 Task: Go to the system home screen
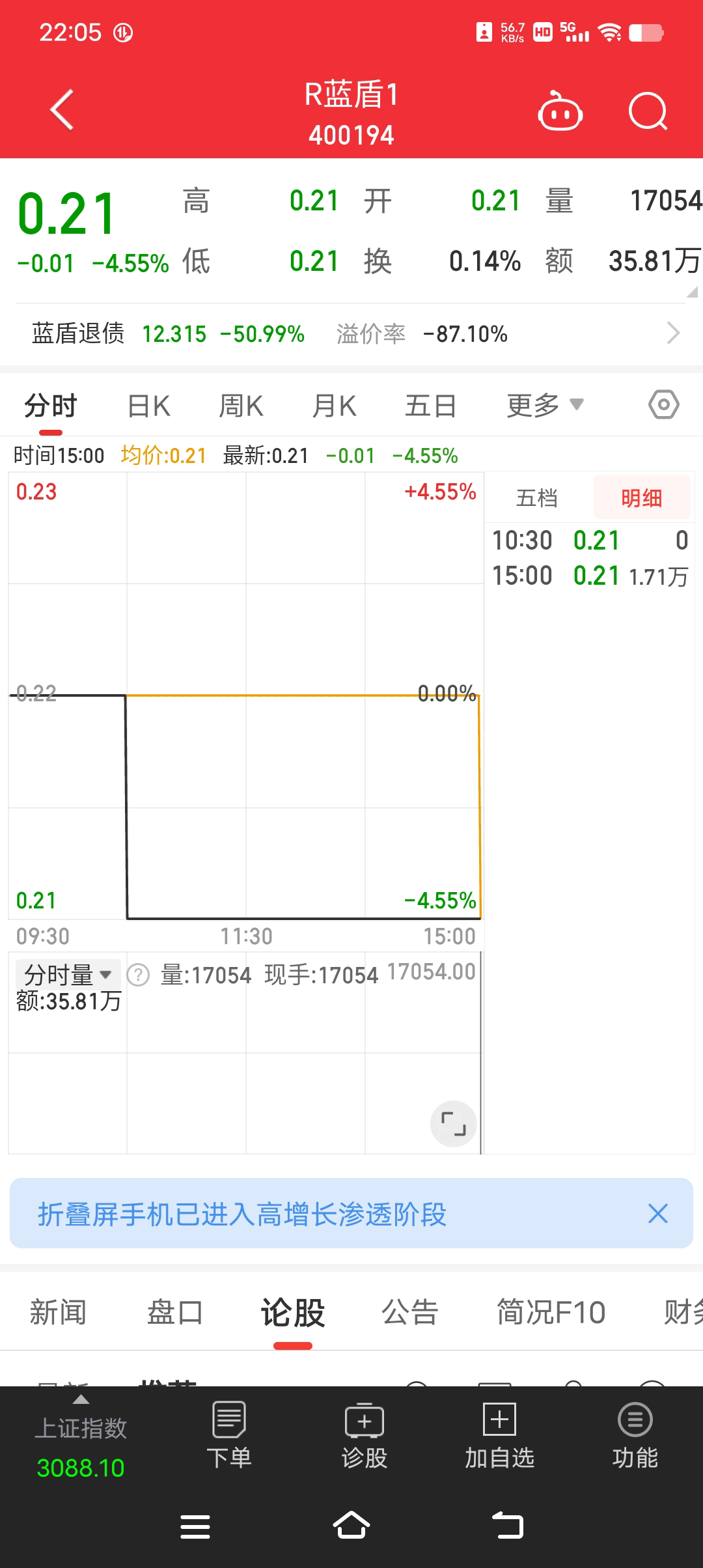pos(351,1526)
